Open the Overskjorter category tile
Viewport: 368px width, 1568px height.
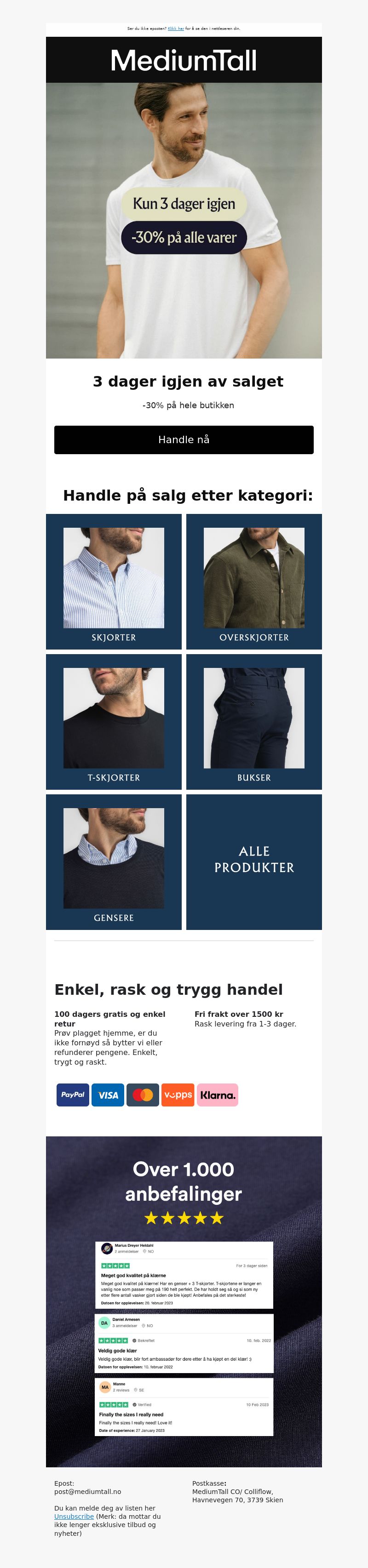[x=254, y=582]
